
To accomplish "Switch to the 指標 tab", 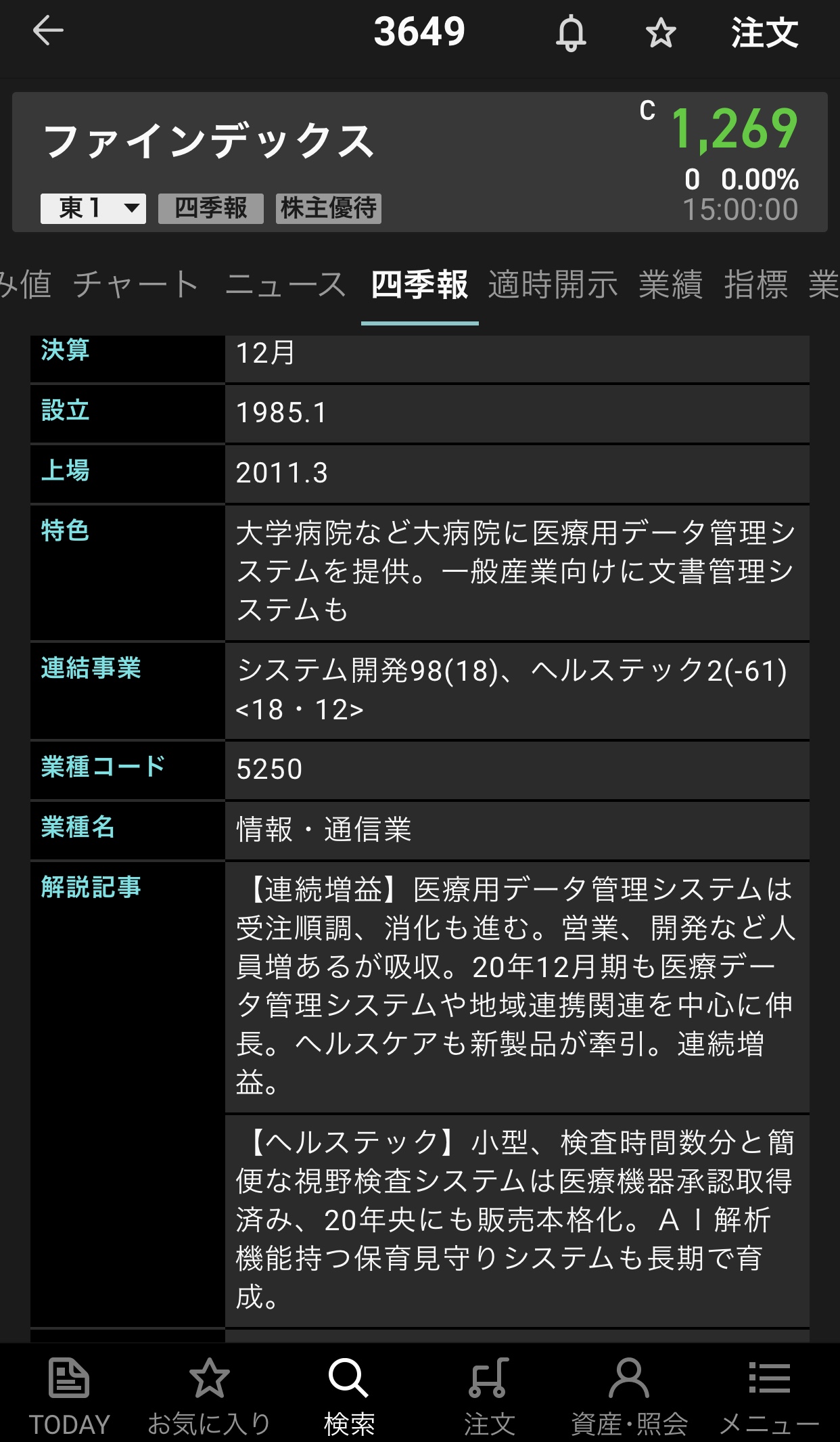I will click(755, 284).
